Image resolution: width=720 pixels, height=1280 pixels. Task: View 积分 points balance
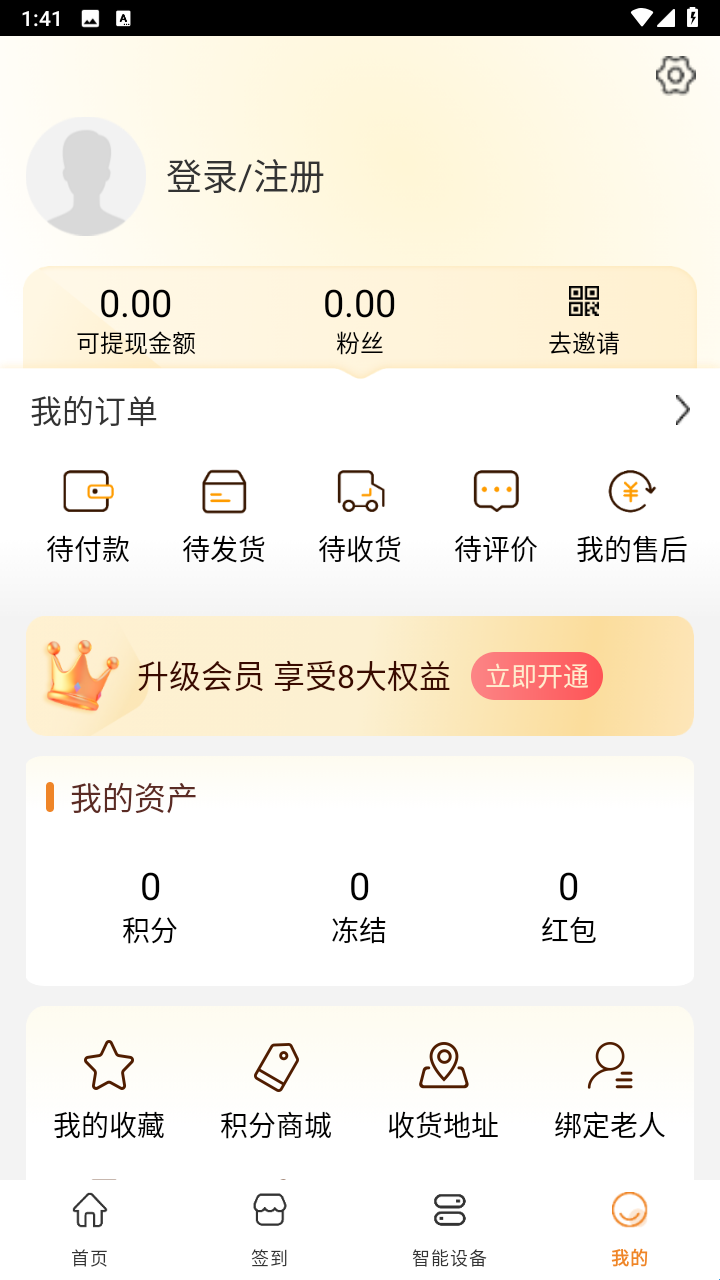click(150, 906)
